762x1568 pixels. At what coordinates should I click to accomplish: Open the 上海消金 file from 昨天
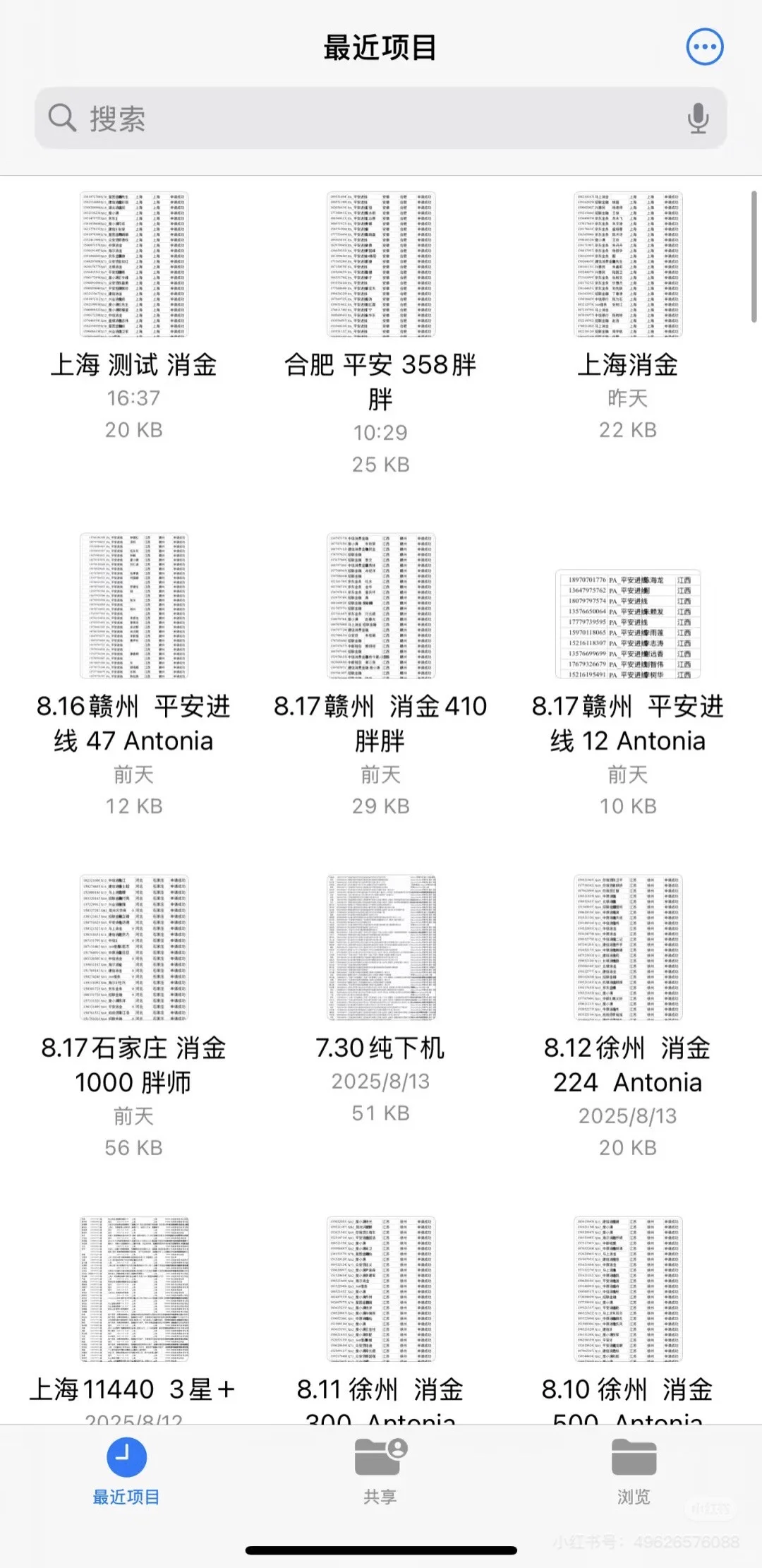click(x=628, y=265)
